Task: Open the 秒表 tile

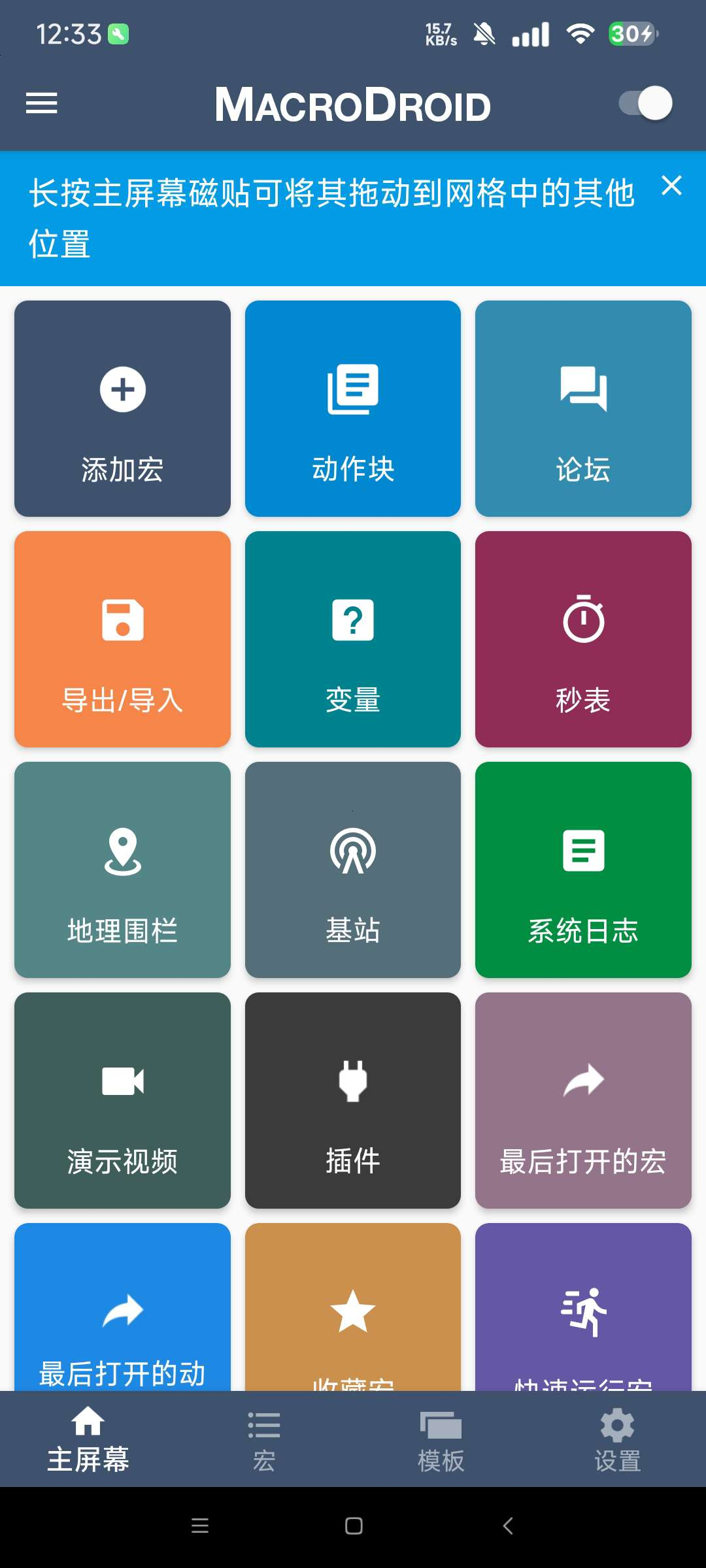Action: point(583,639)
